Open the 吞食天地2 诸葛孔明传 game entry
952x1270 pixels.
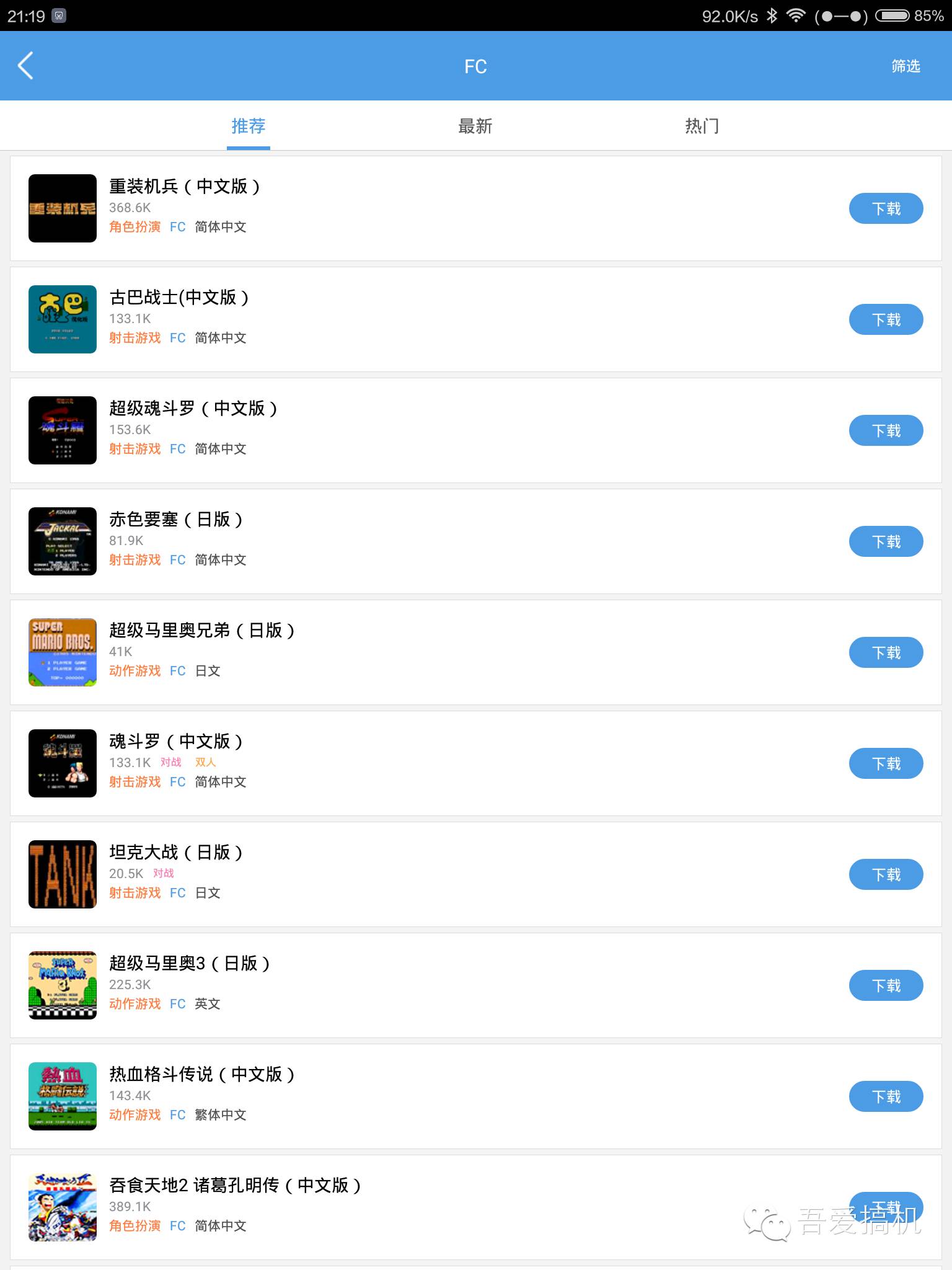click(236, 1186)
